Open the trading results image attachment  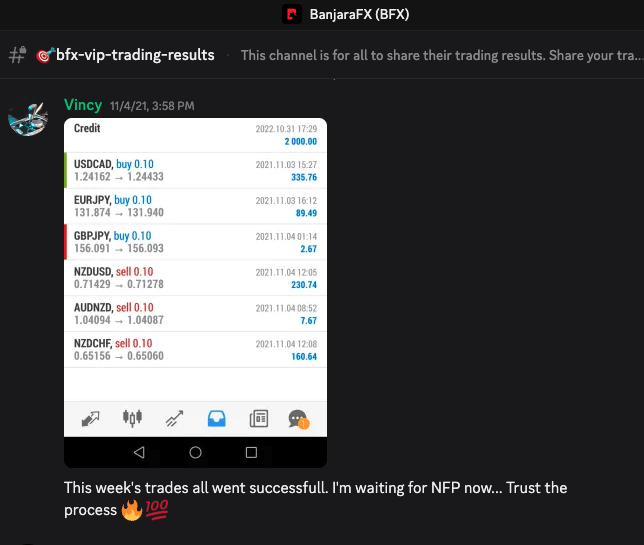tap(195, 290)
